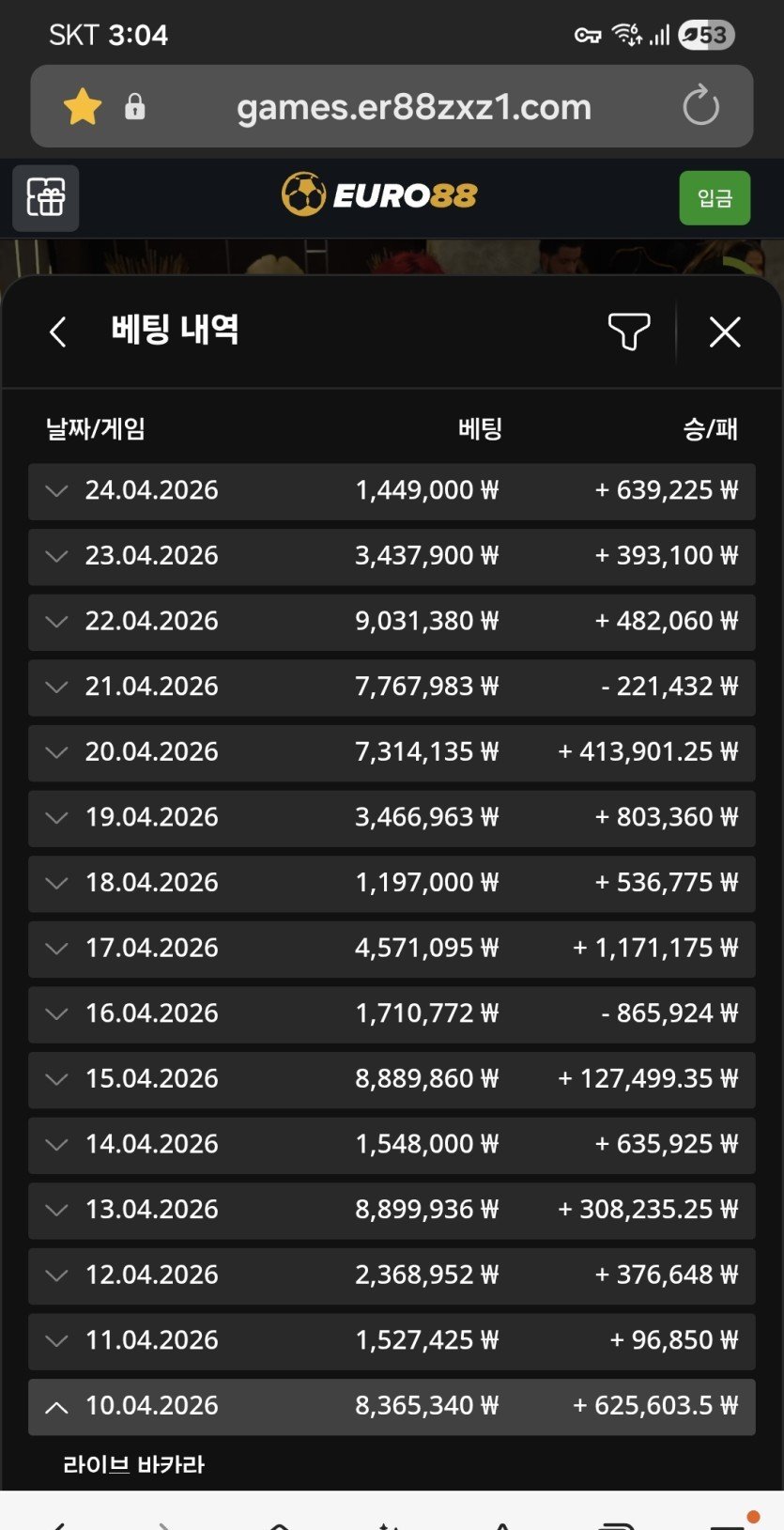784x1530 pixels.
Task: Tap the green 입금 deposit button
Action: (x=714, y=198)
